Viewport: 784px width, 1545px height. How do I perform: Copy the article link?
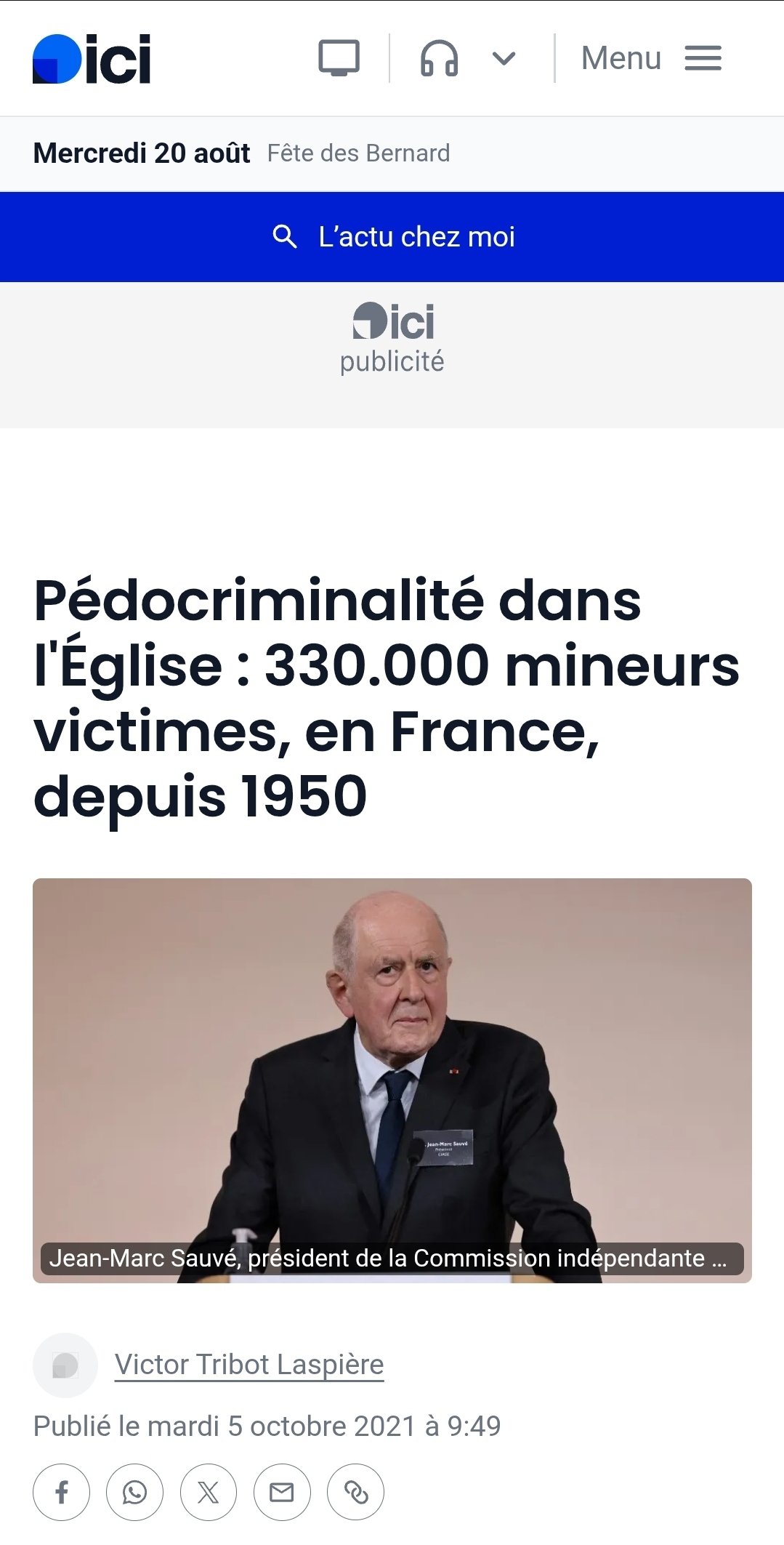coord(356,1493)
